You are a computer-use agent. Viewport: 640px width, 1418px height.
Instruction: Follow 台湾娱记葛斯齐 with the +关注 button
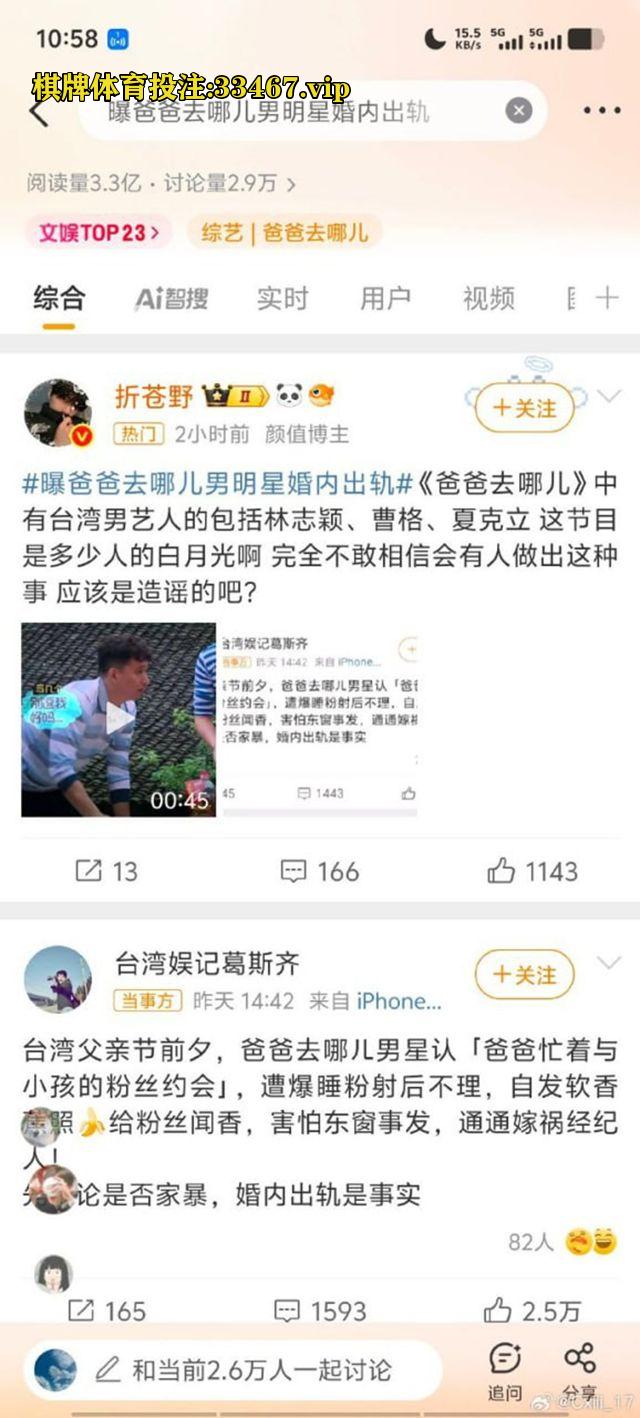point(524,975)
